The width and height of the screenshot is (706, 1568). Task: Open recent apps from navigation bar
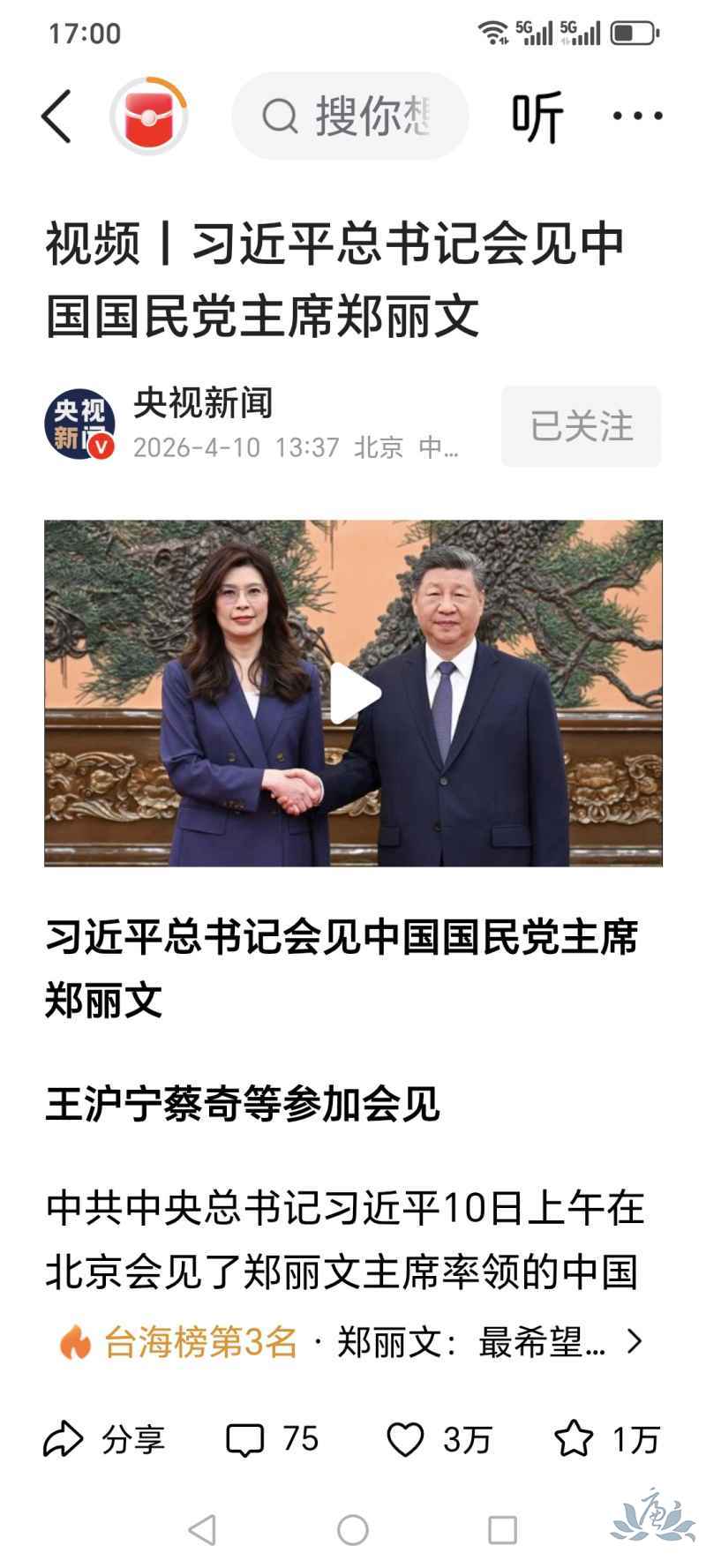pos(502,1530)
